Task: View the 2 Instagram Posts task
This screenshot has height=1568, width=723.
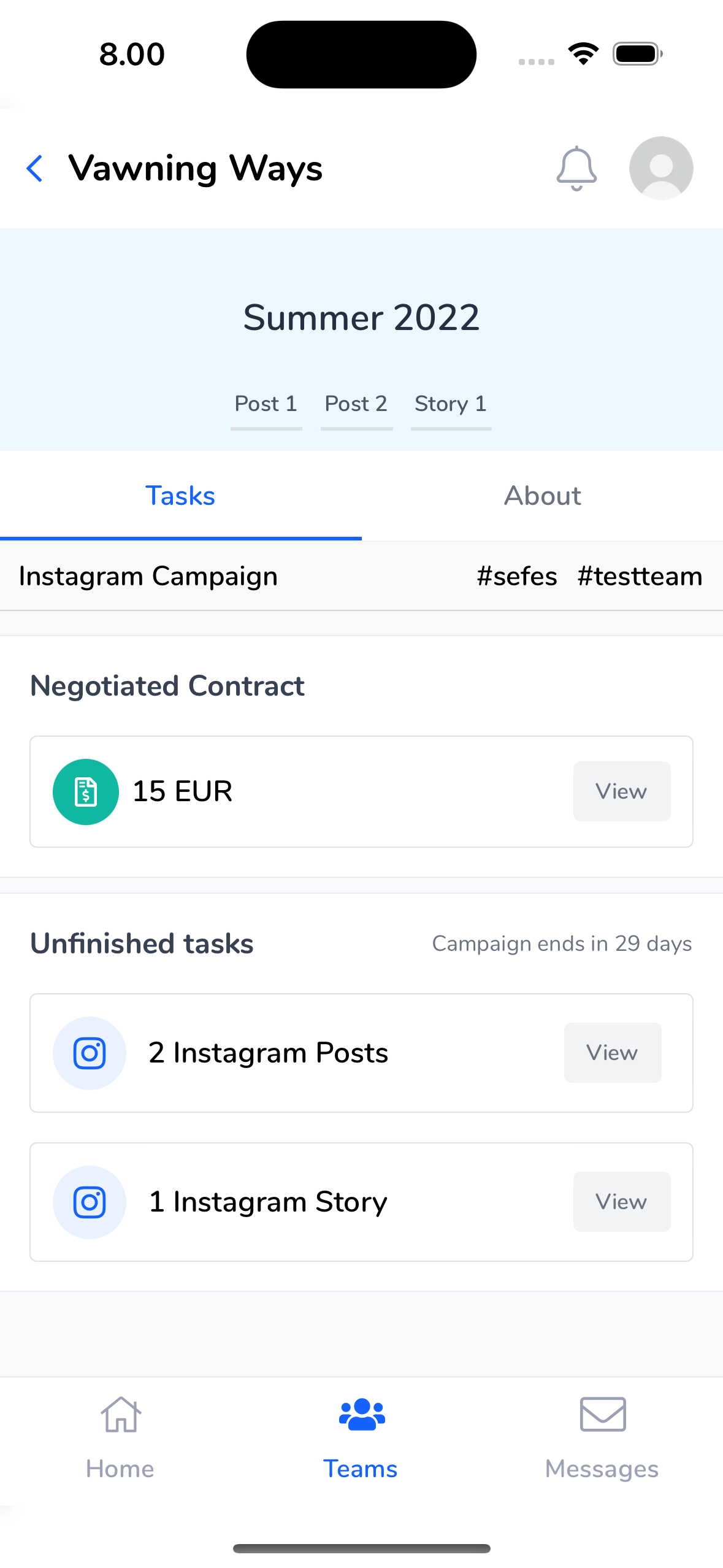Action: click(x=613, y=1053)
